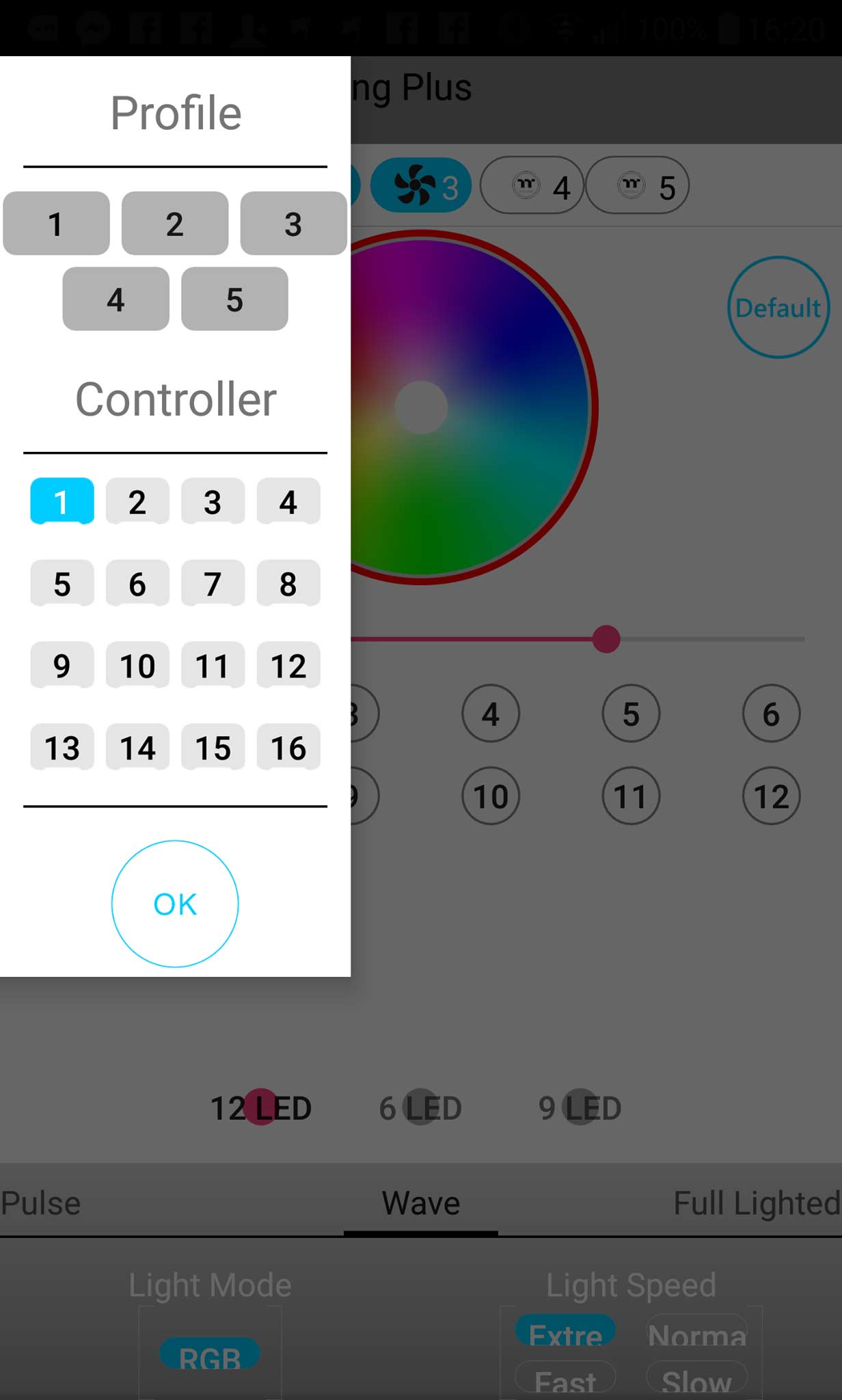Switch to the Full Lighted tab
The height and width of the screenshot is (1400, 842).
click(x=757, y=1203)
